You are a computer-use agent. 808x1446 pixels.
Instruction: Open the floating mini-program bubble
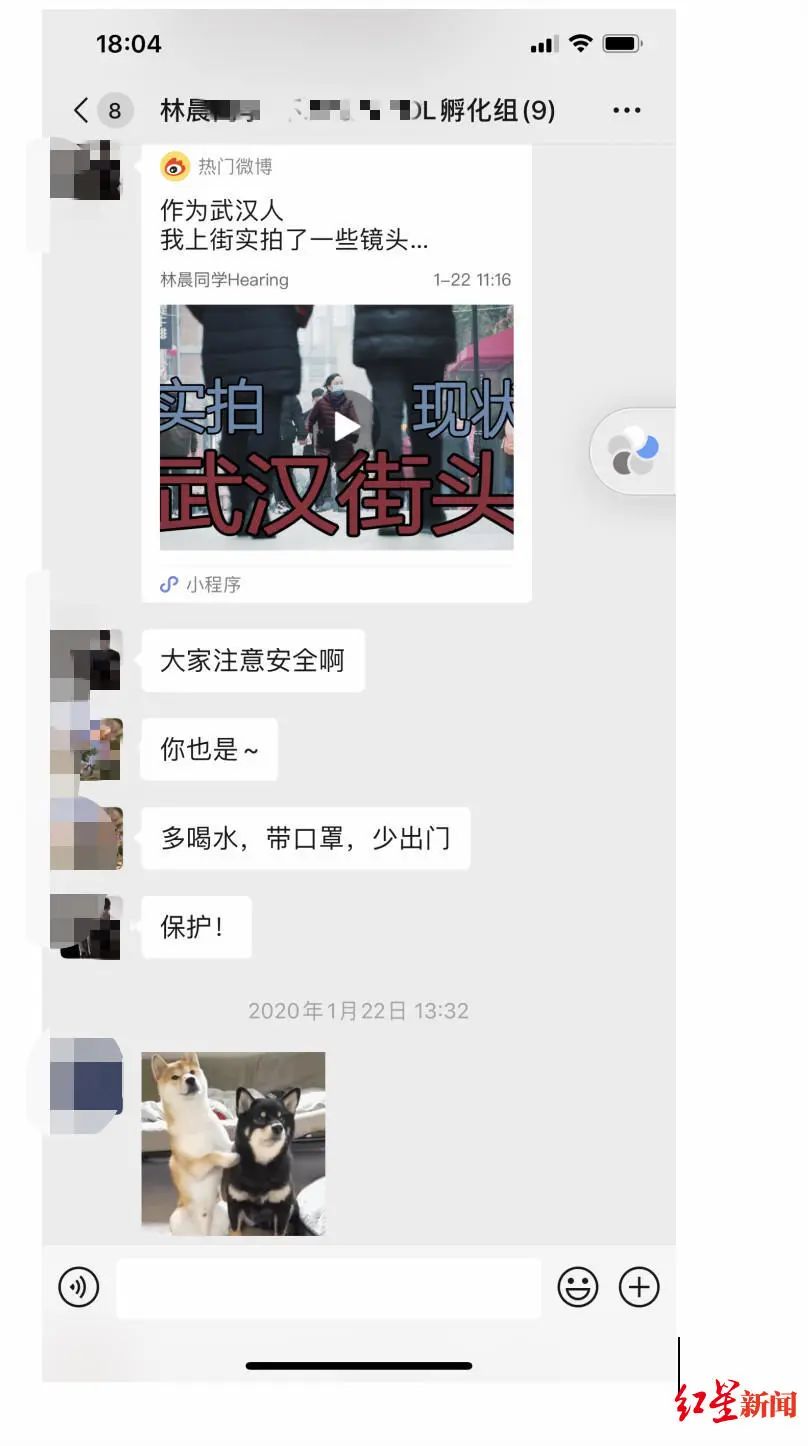[635, 453]
